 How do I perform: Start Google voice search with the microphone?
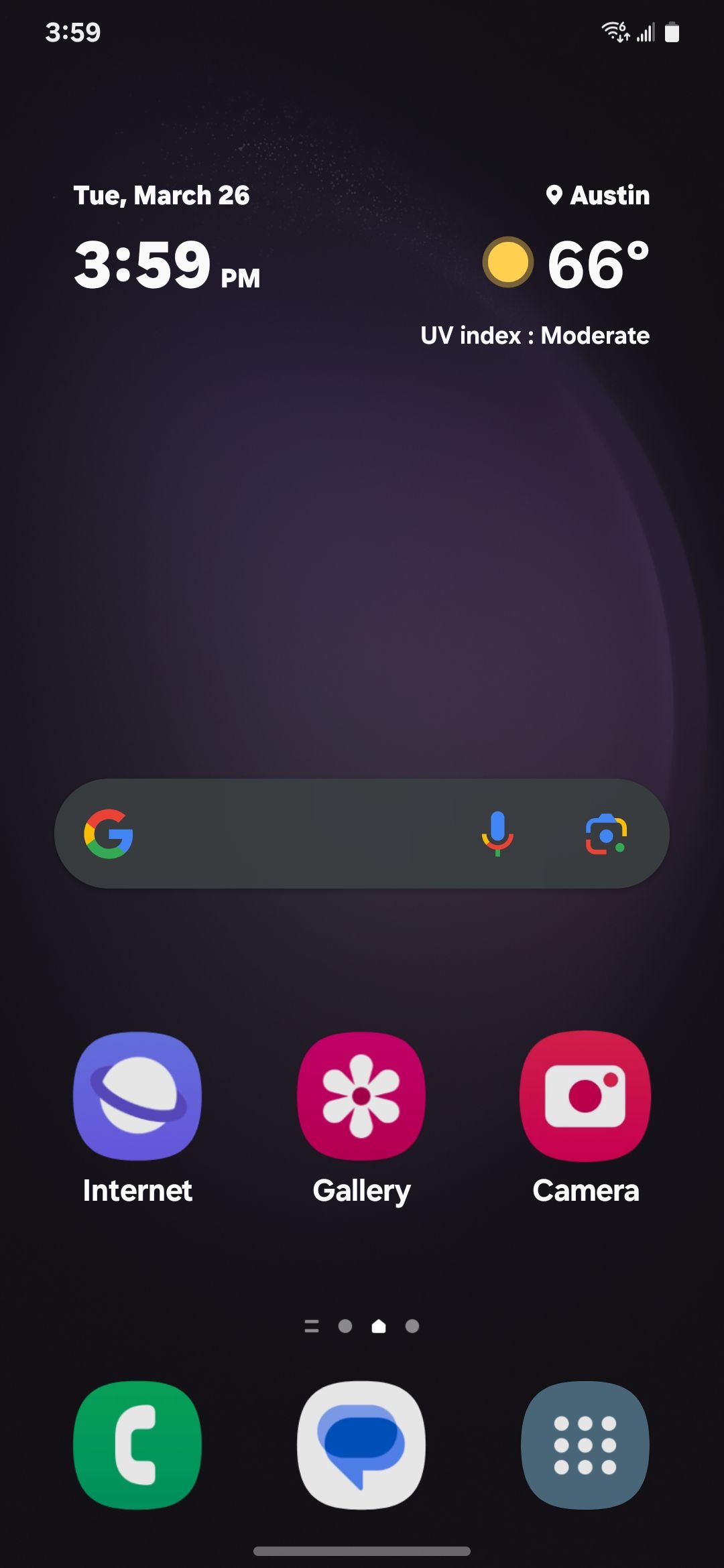point(497,834)
